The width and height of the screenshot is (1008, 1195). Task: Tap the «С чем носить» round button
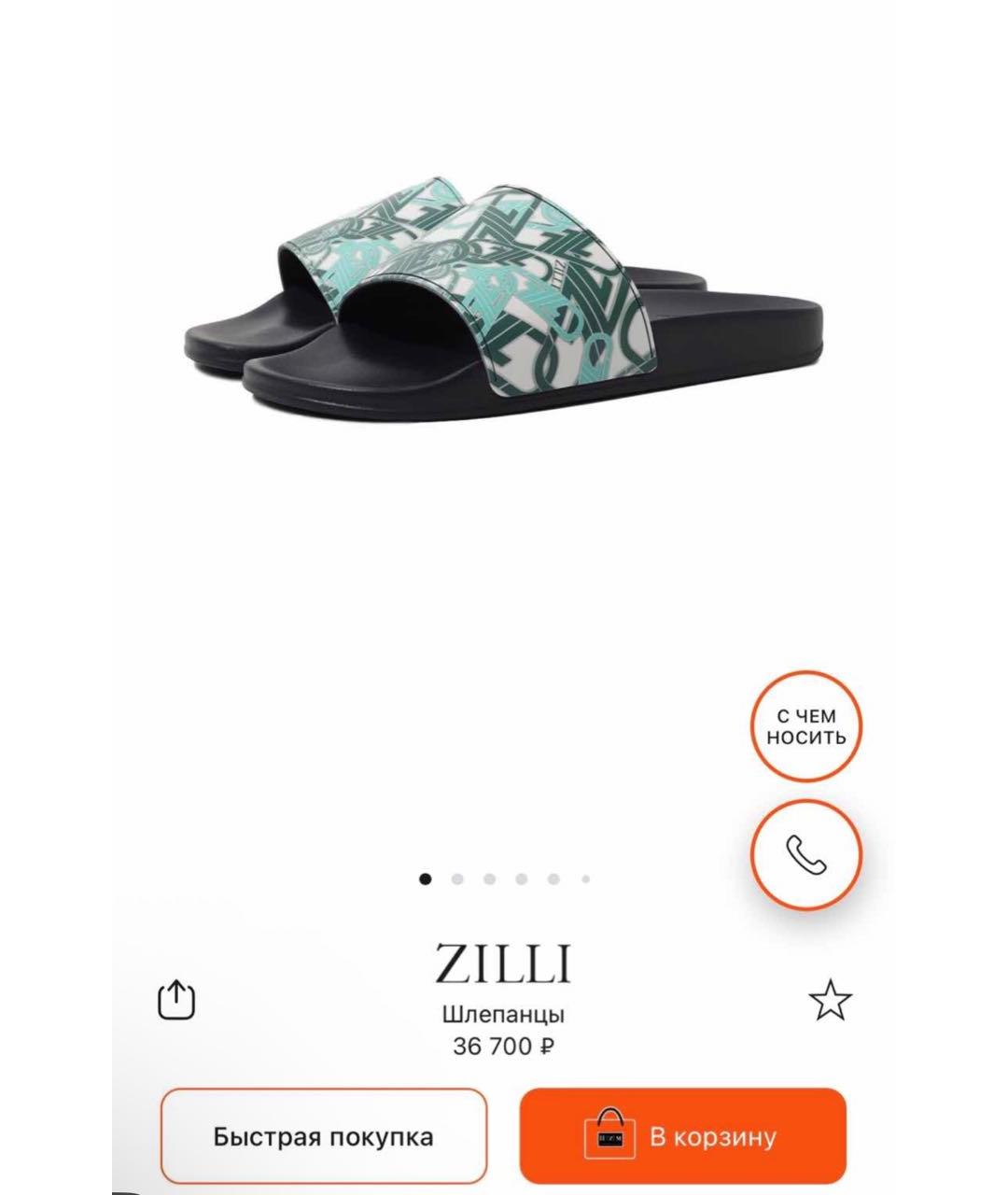tap(806, 726)
